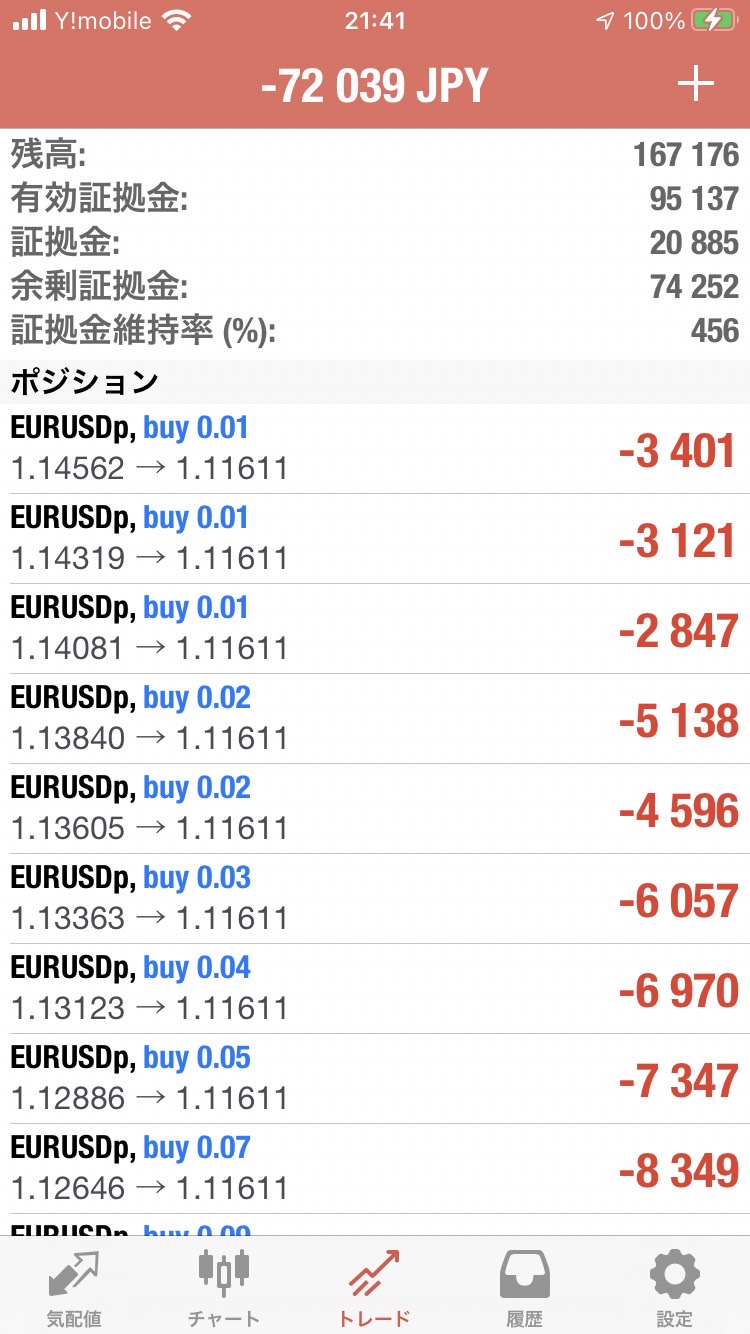The width and height of the screenshot is (750, 1334).
Task: Select the トレード trade tab
Action: pos(374,1287)
